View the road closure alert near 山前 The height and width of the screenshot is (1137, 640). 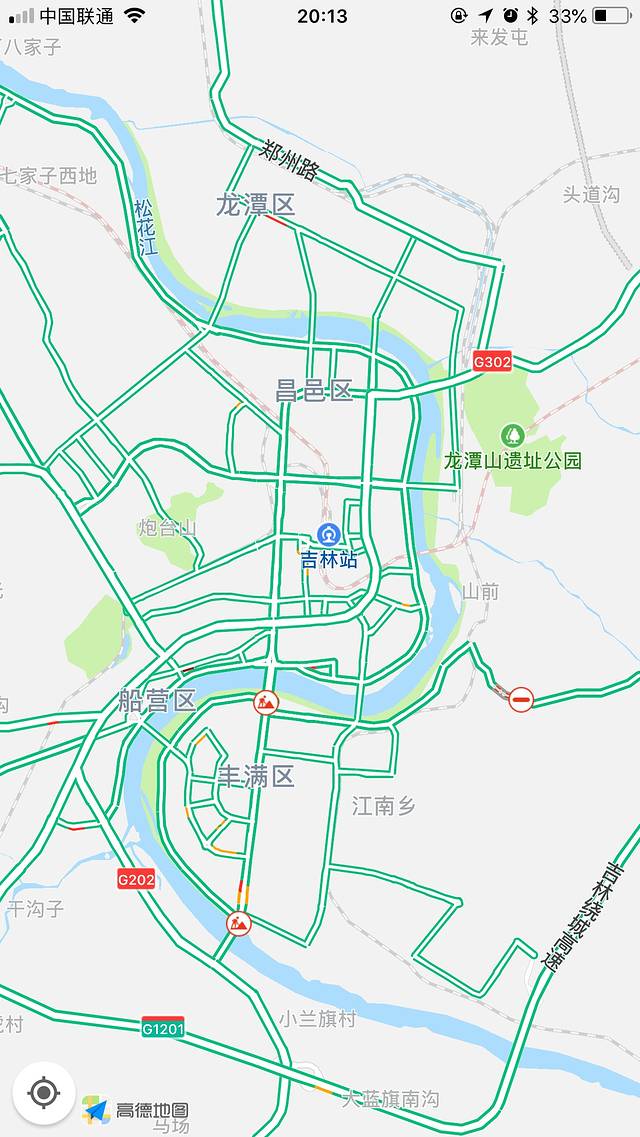tap(520, 699)
